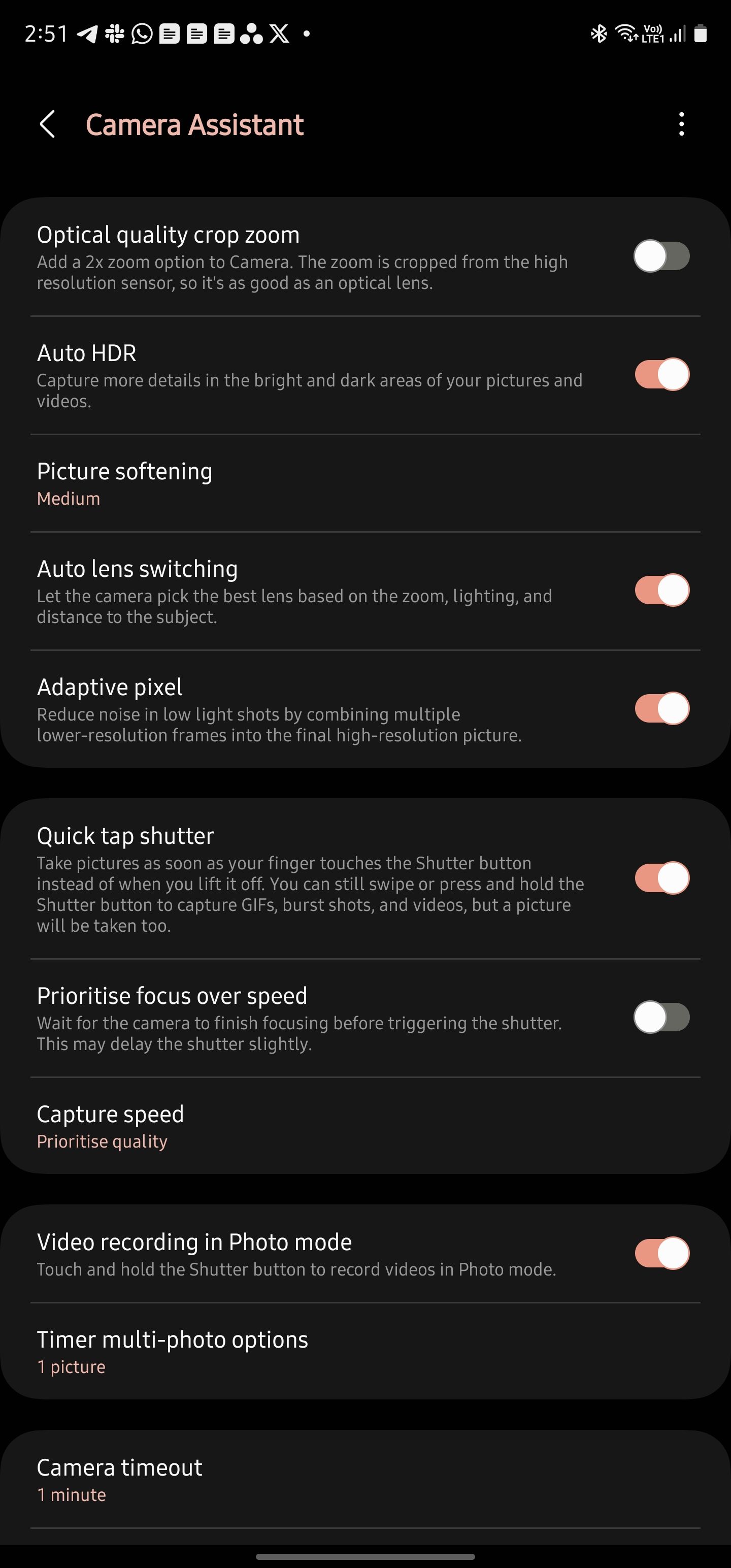Disable Auto HDR
This screenshot has height=1568, width=731.
point(661,374)
